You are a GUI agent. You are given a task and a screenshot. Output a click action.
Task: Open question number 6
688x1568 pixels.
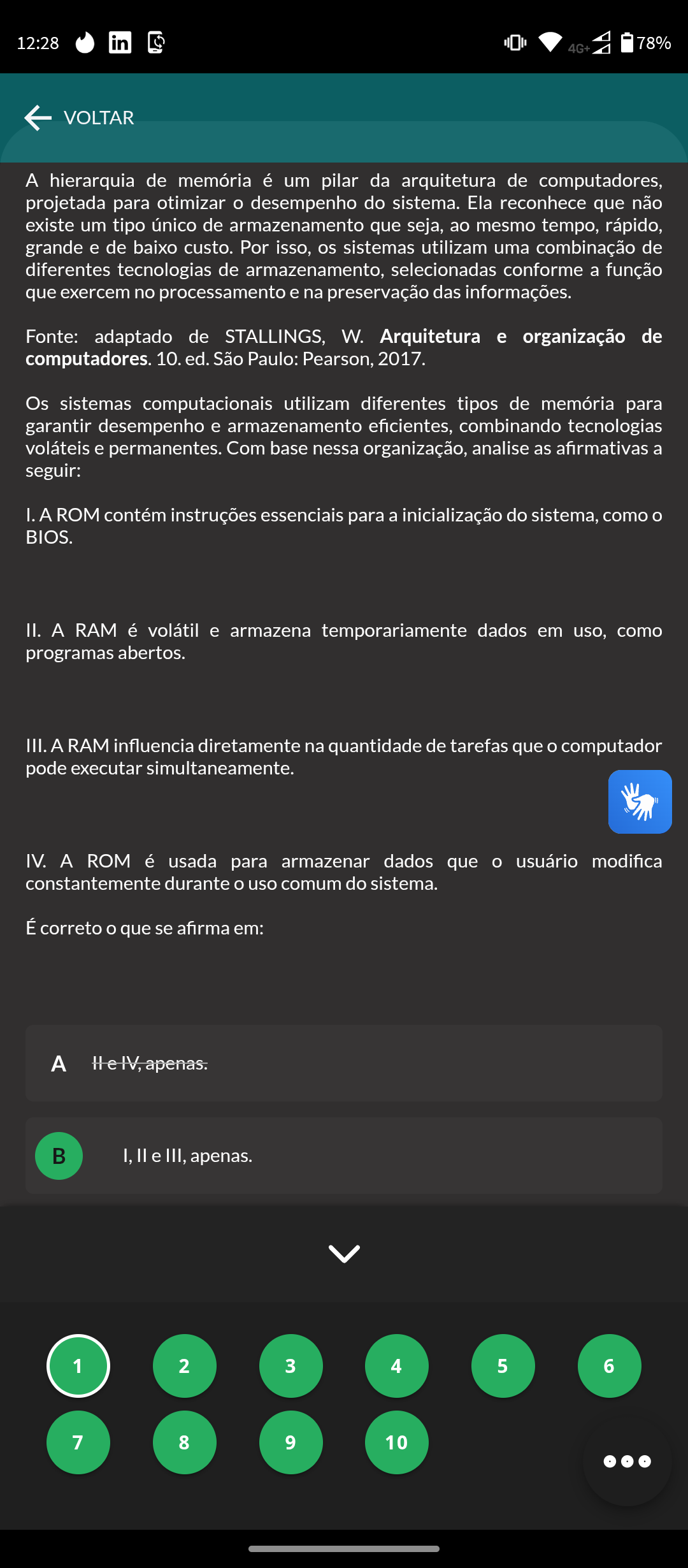coord(610,1366)
